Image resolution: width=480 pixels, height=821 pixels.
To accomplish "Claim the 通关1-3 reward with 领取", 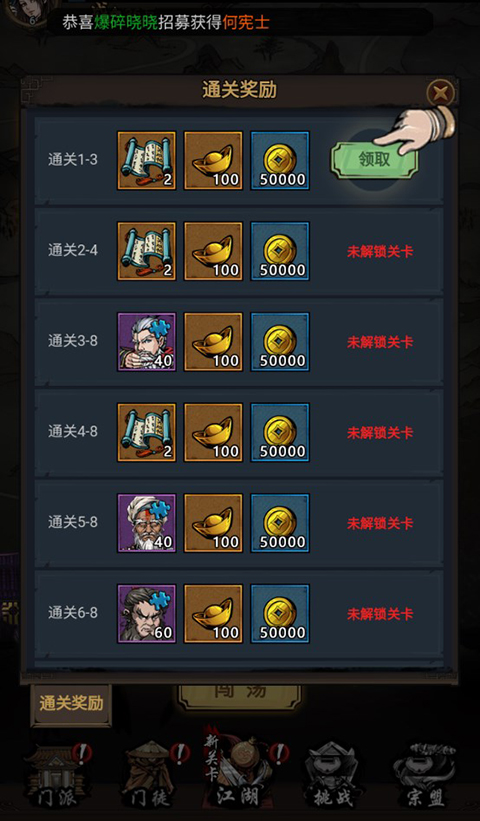I will [x=374, y=160].
